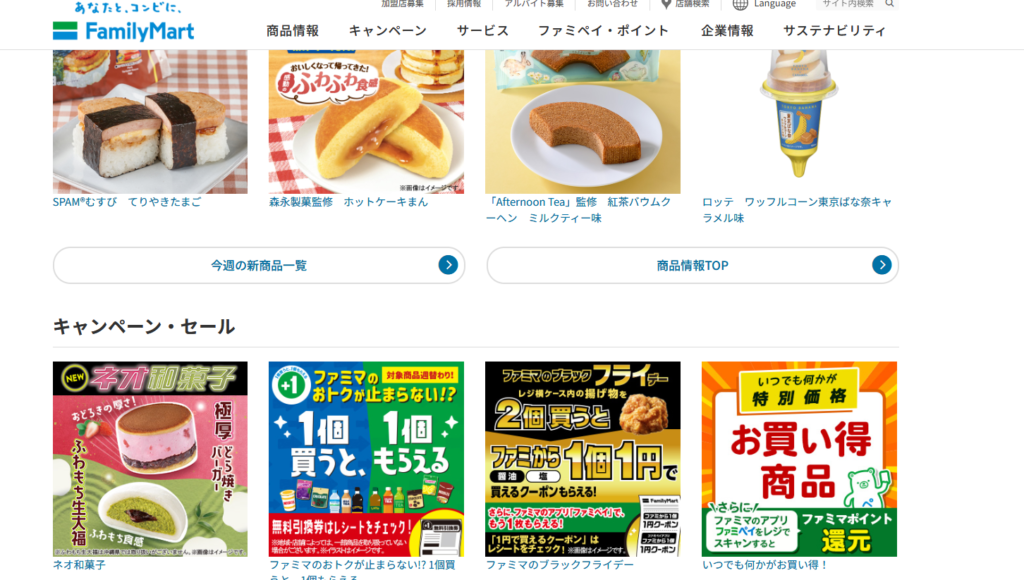
Task: Open the ネオ和菓子 campaign
Action: (x=150, y=458)
